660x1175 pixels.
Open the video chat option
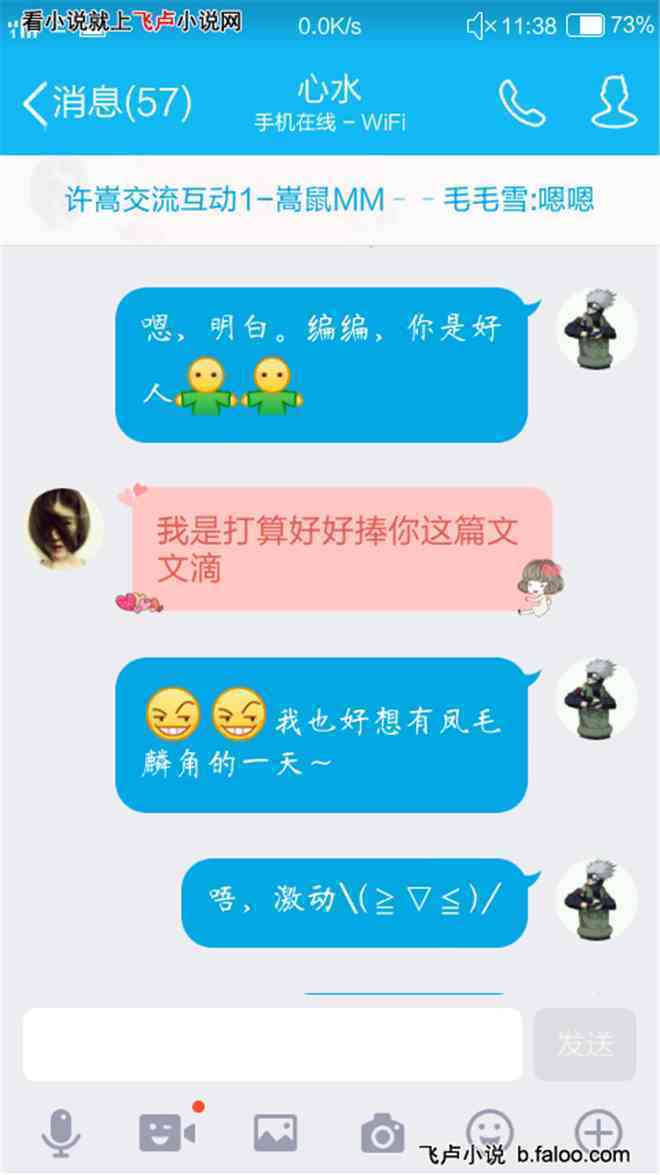[167, 1132]
